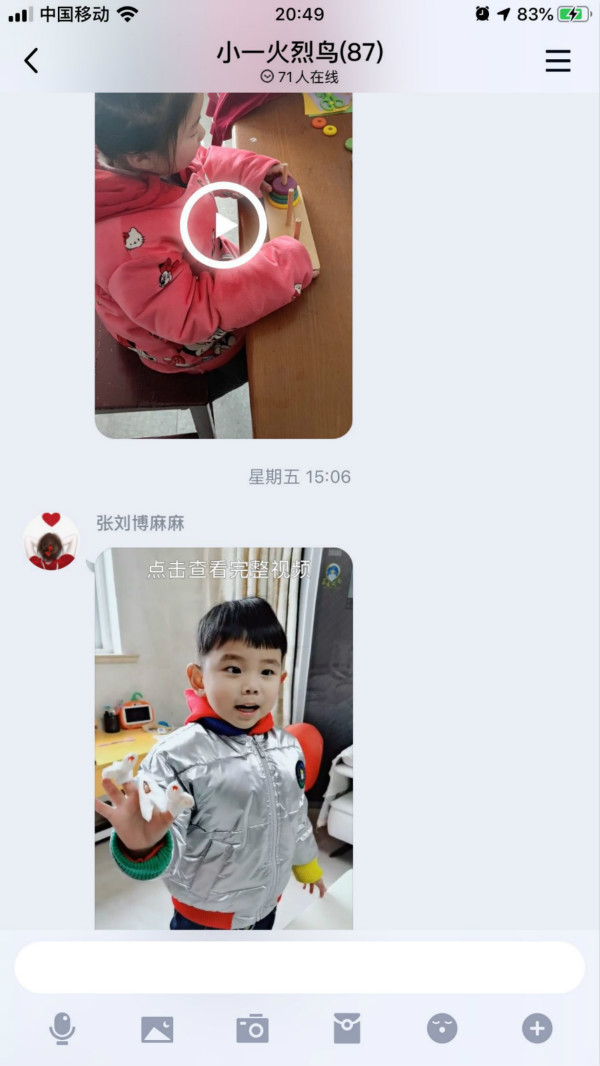Open 张刘博麻麻's profile avatar
600x1066 pixels.
(x=51, y=541)
